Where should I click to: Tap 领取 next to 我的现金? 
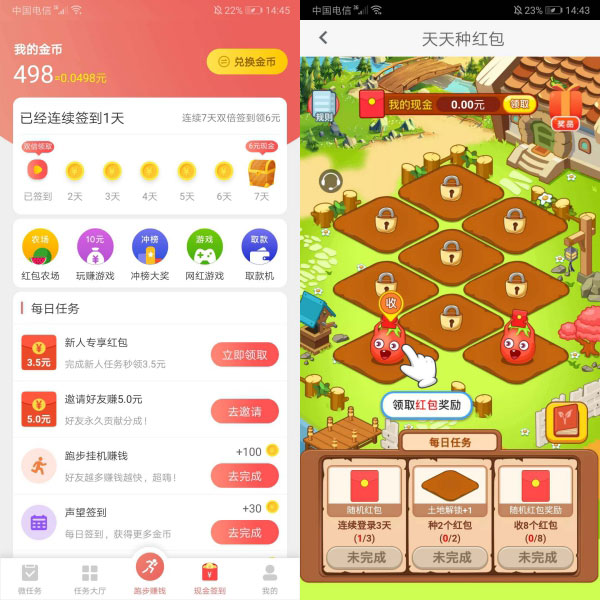pos(517,103)
